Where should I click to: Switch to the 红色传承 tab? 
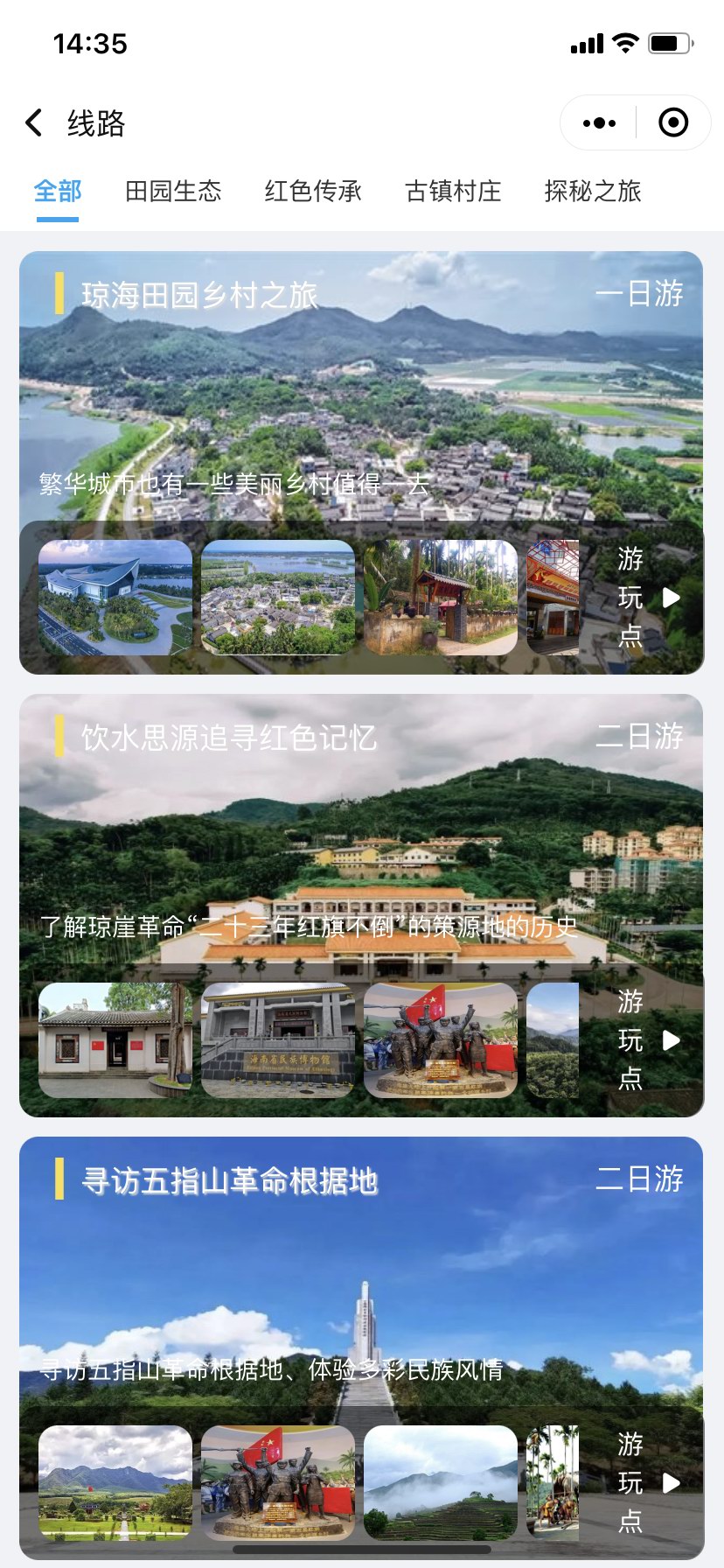point(313,191)
